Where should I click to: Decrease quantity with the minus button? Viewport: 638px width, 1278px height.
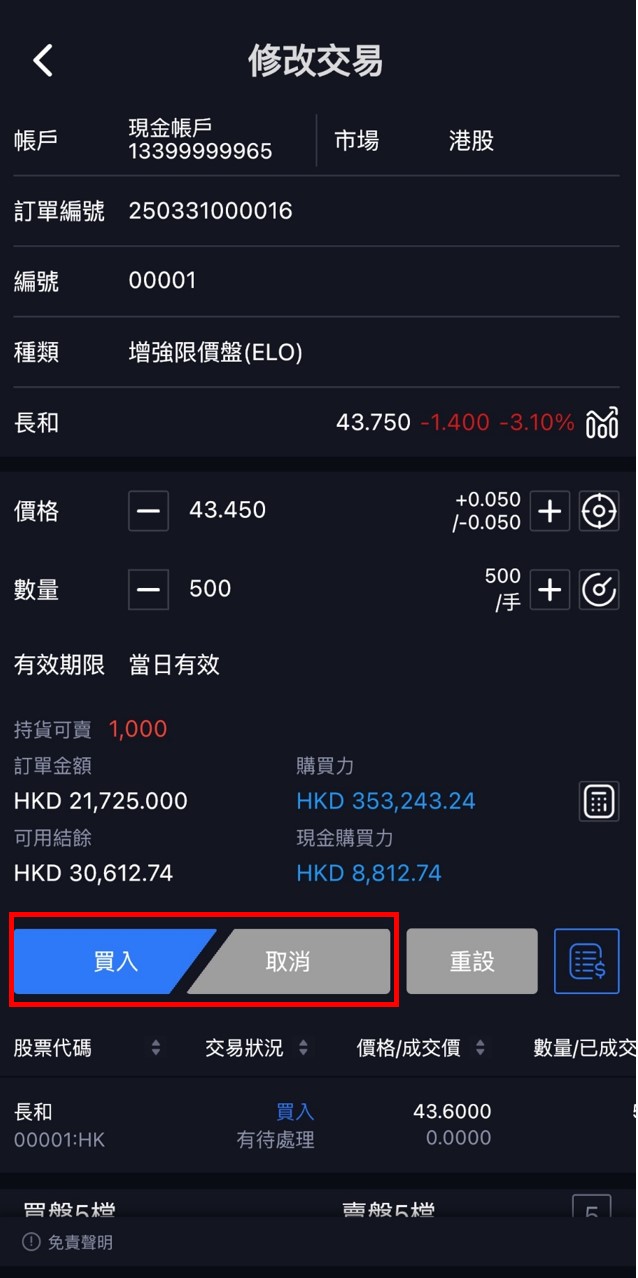(148, 590)
